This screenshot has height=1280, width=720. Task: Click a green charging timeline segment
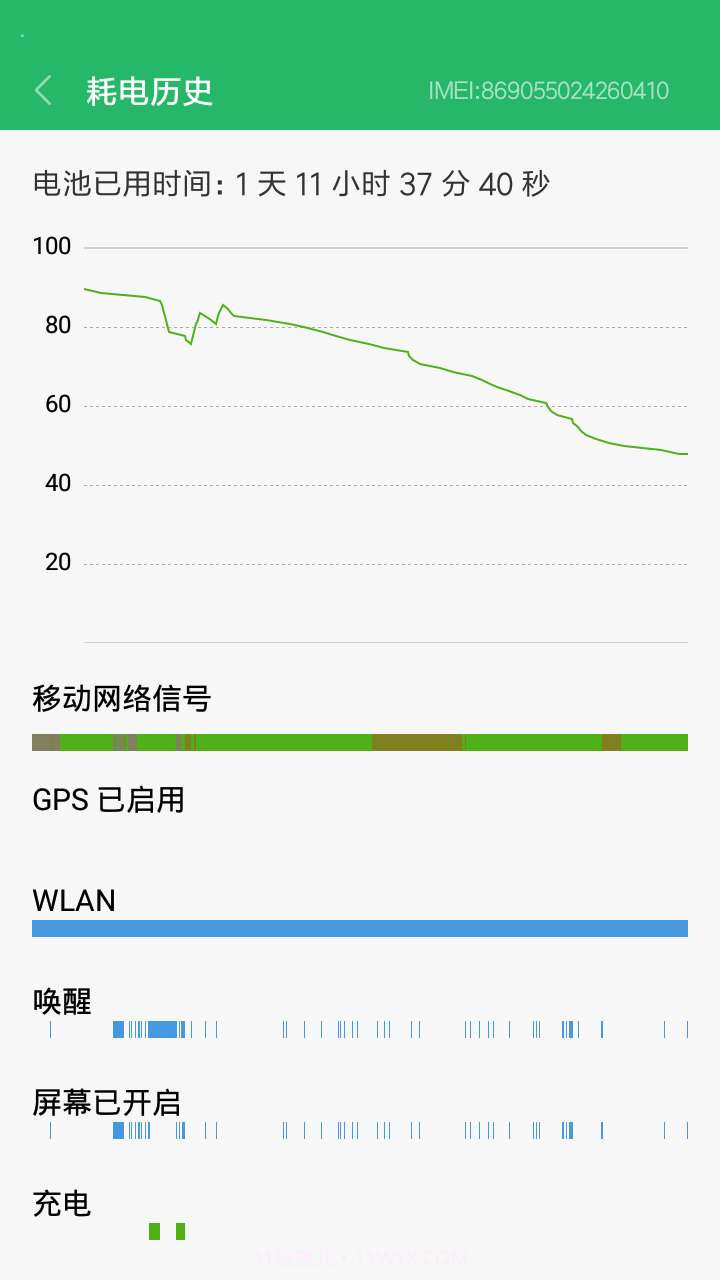pyautogui.click(x=155, y=1232)
